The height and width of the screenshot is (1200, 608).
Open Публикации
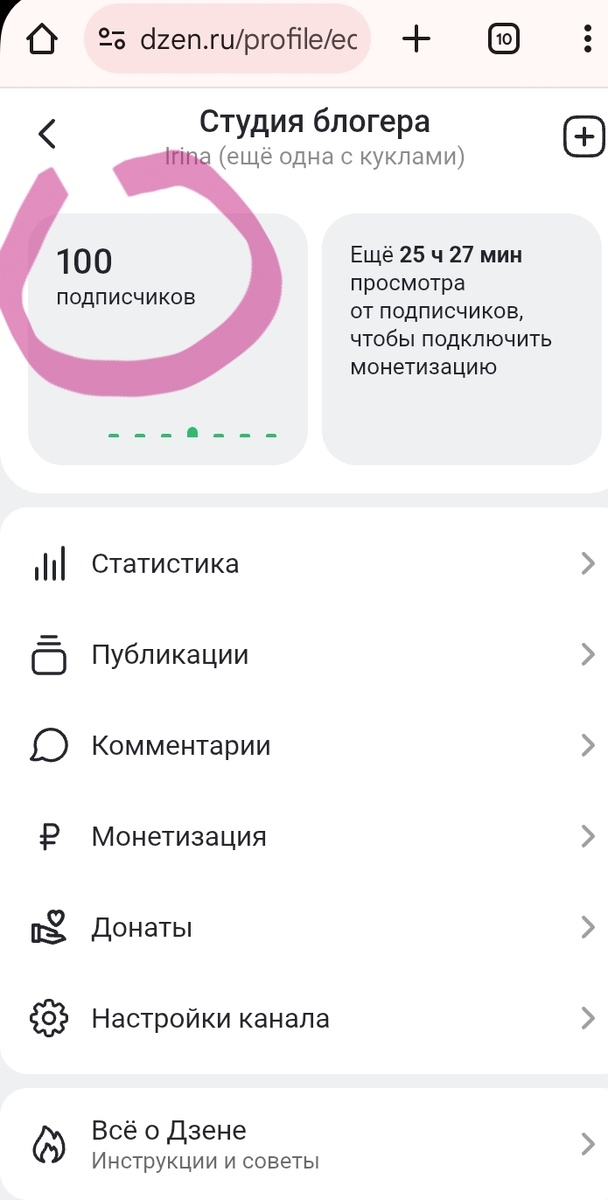pos(304,655)
